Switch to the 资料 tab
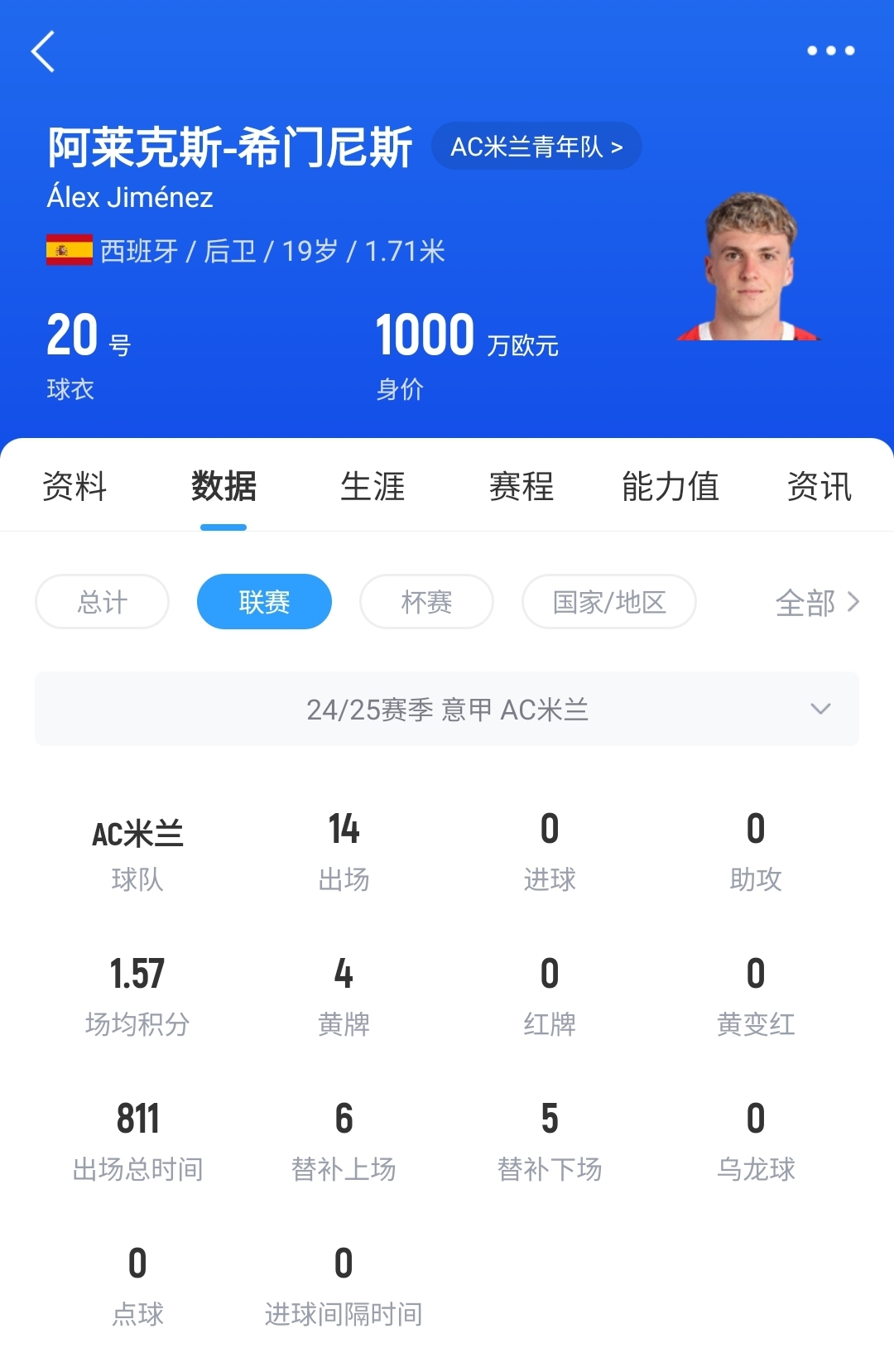The image size is (894, 1372). point(74,488)
